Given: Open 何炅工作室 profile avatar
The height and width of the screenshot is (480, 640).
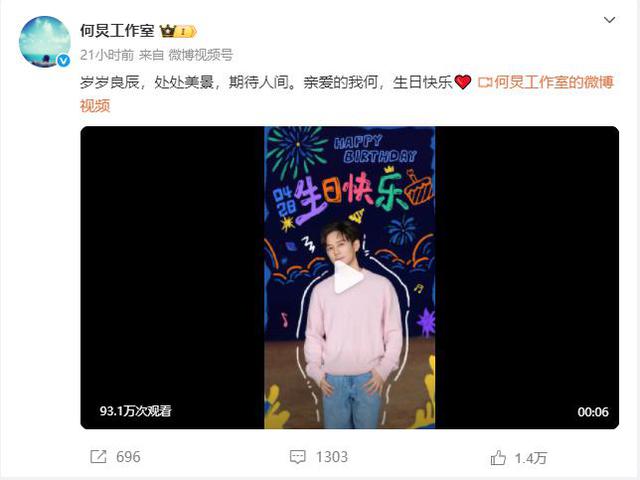Looking at the screenshot, I should coord(44,41).
